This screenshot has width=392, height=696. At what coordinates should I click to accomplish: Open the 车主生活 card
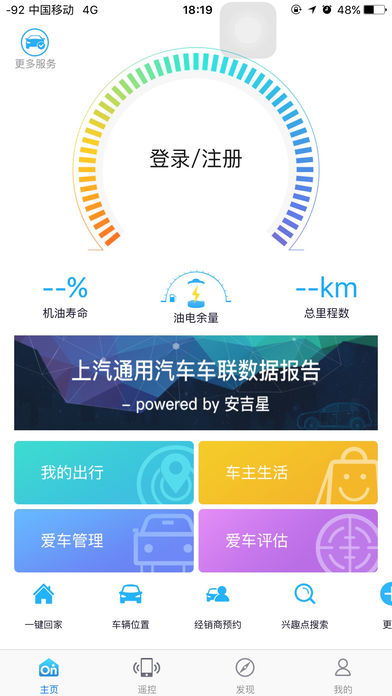tap(288, 472)
